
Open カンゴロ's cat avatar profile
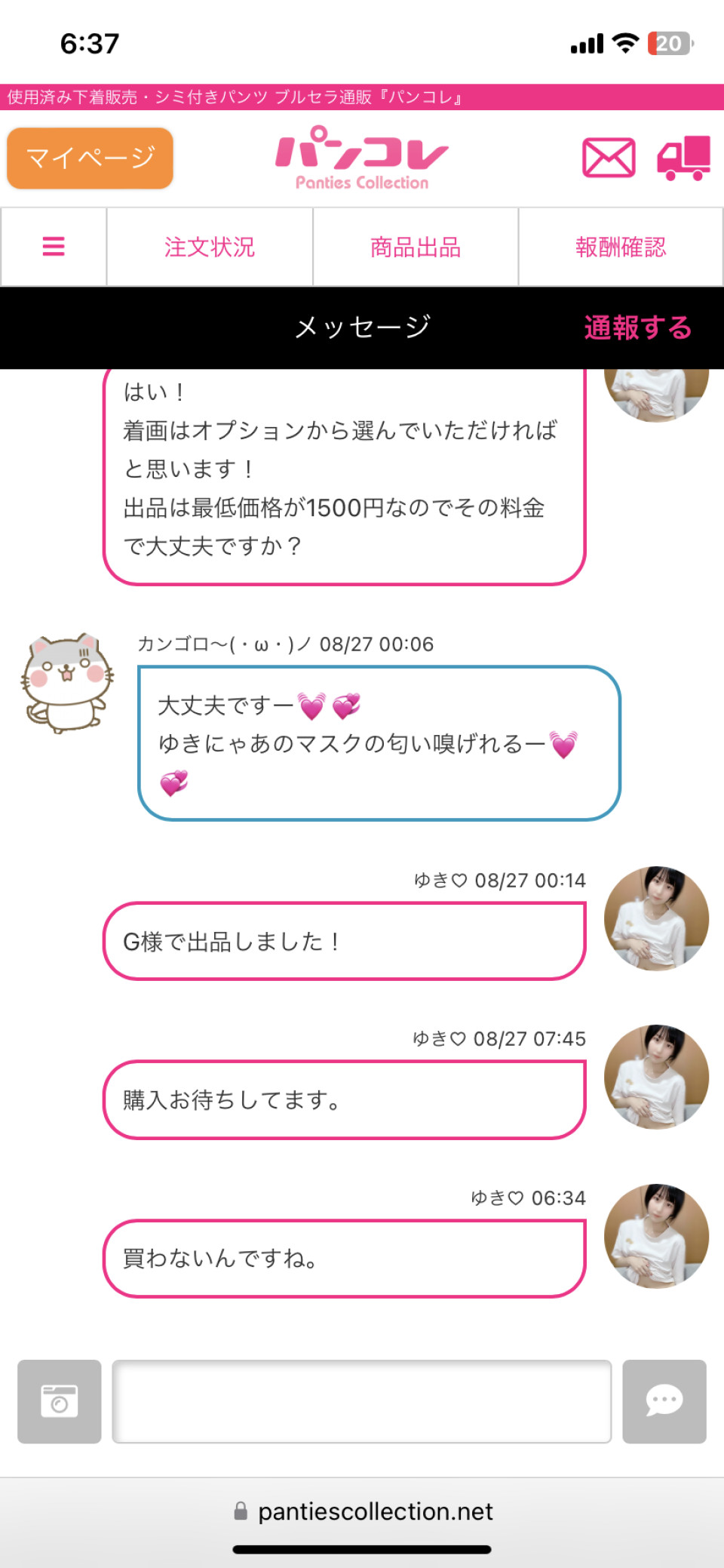pos(68,683)
